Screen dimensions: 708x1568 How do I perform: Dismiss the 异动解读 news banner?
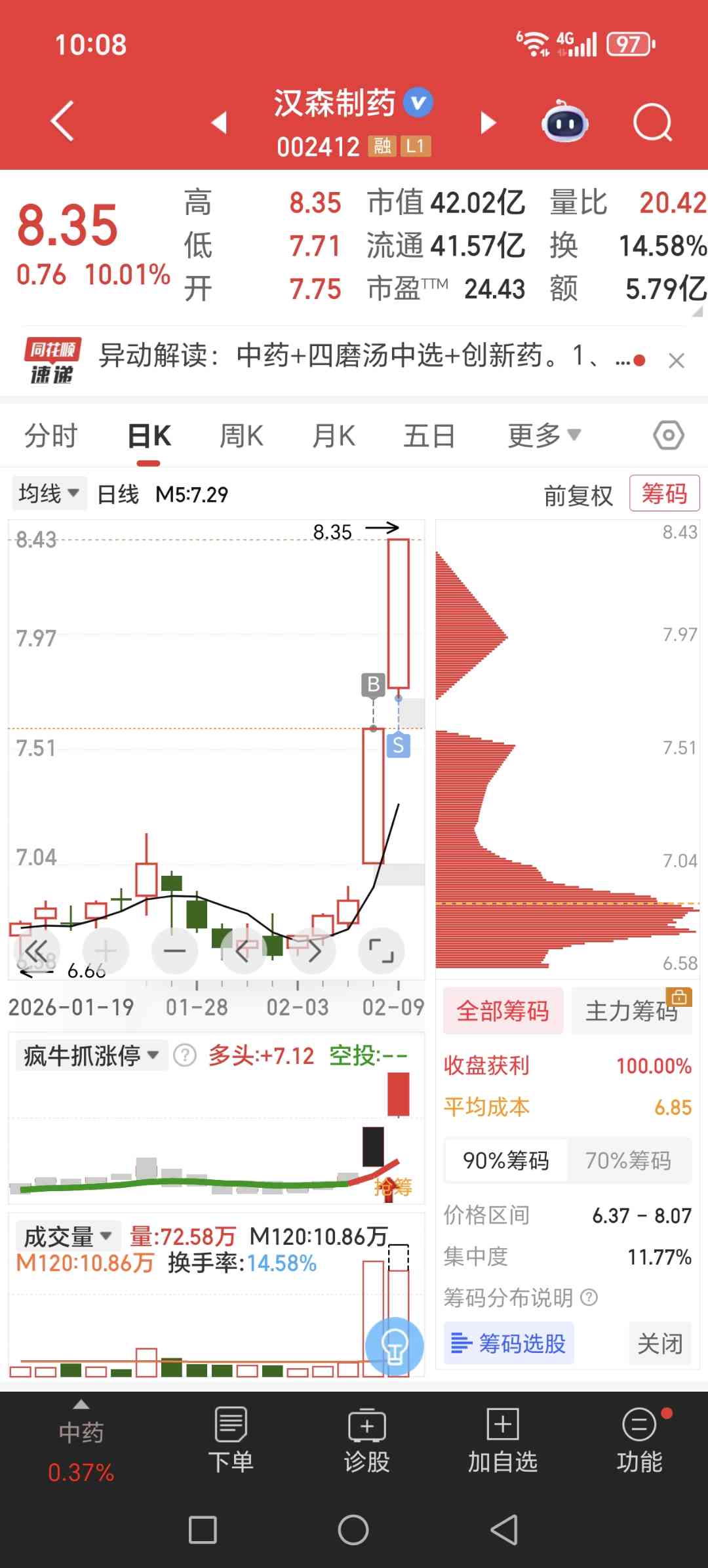(x=677, y=361)
